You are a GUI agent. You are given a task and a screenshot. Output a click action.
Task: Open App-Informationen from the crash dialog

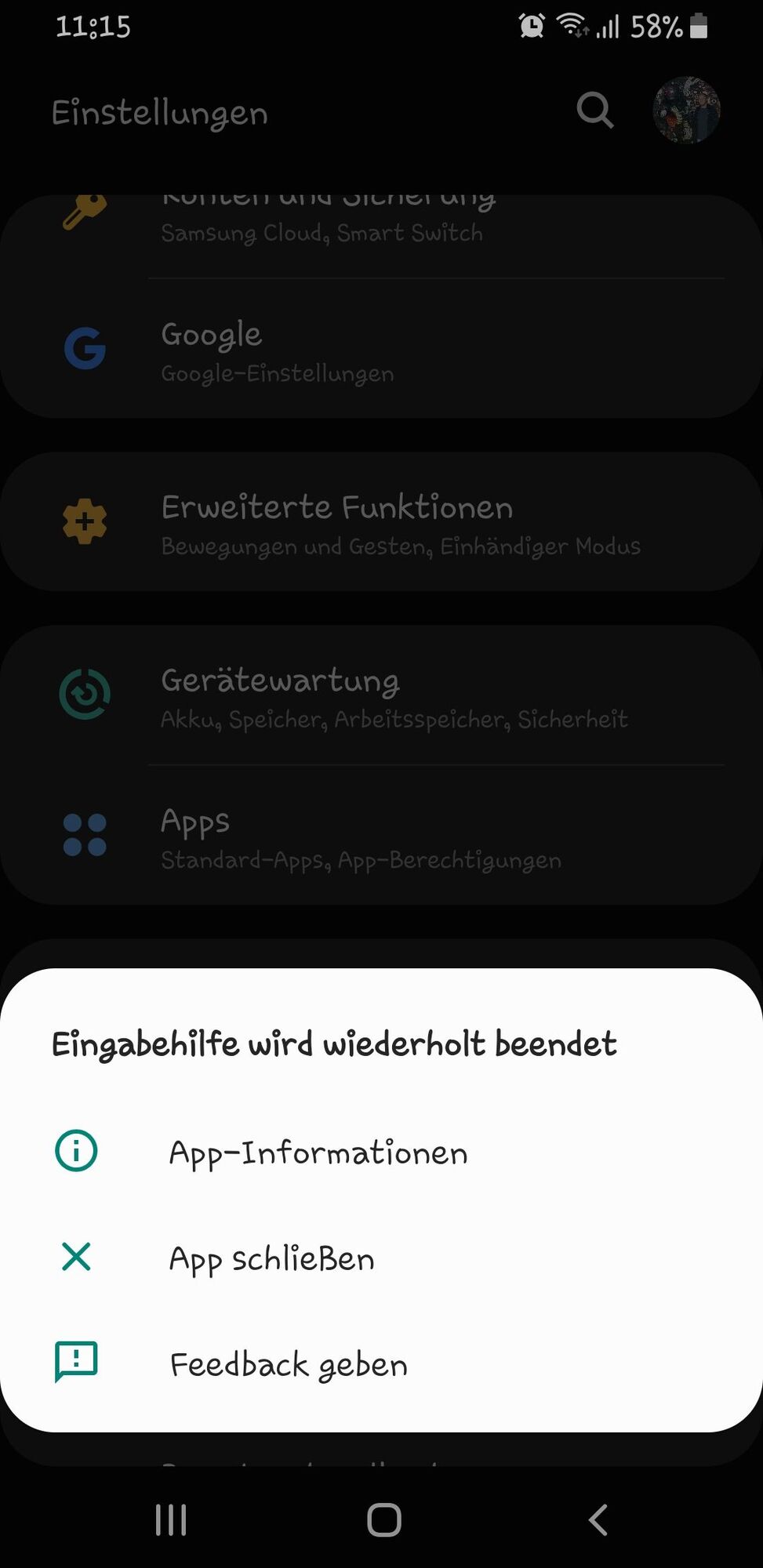click(318, 1152)
